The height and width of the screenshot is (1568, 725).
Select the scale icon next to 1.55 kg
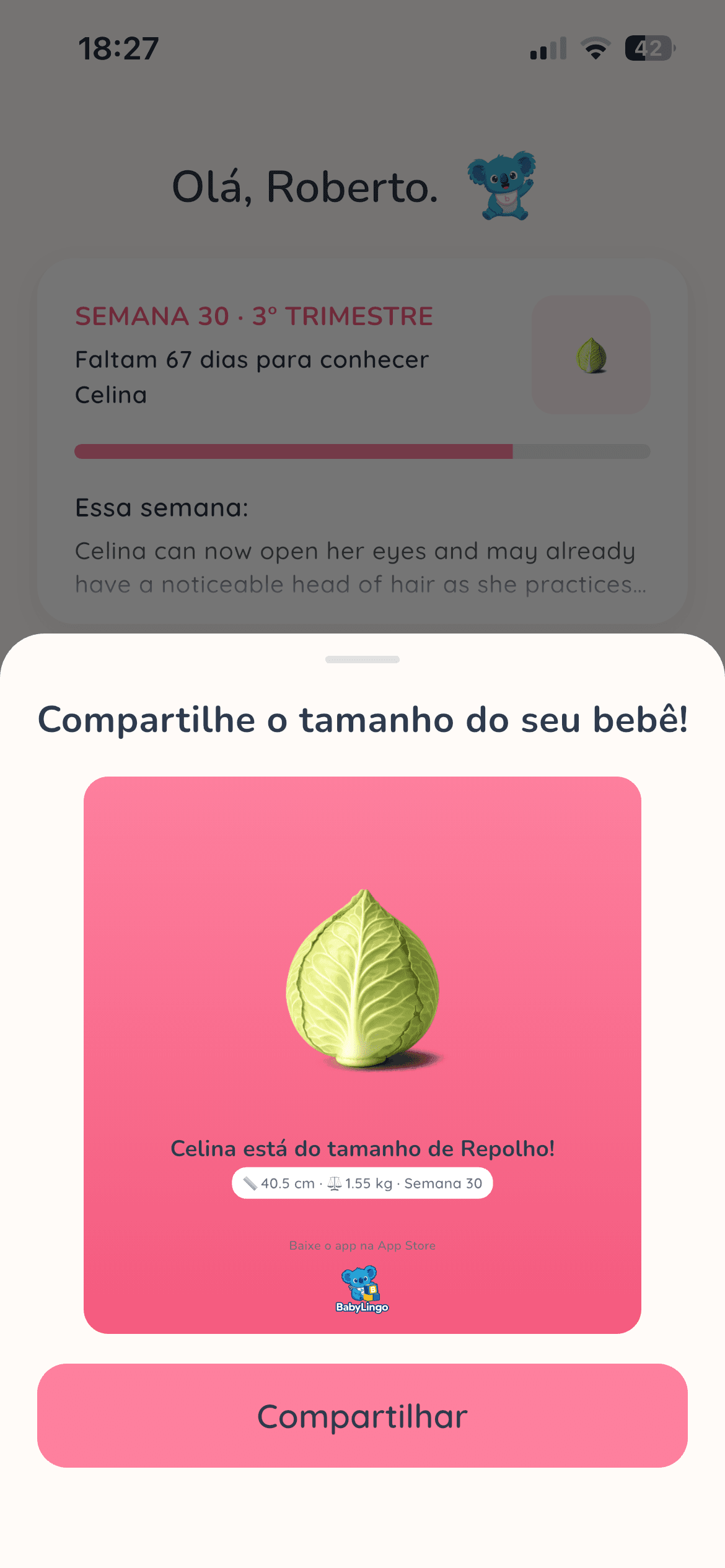coord(333,1182)
